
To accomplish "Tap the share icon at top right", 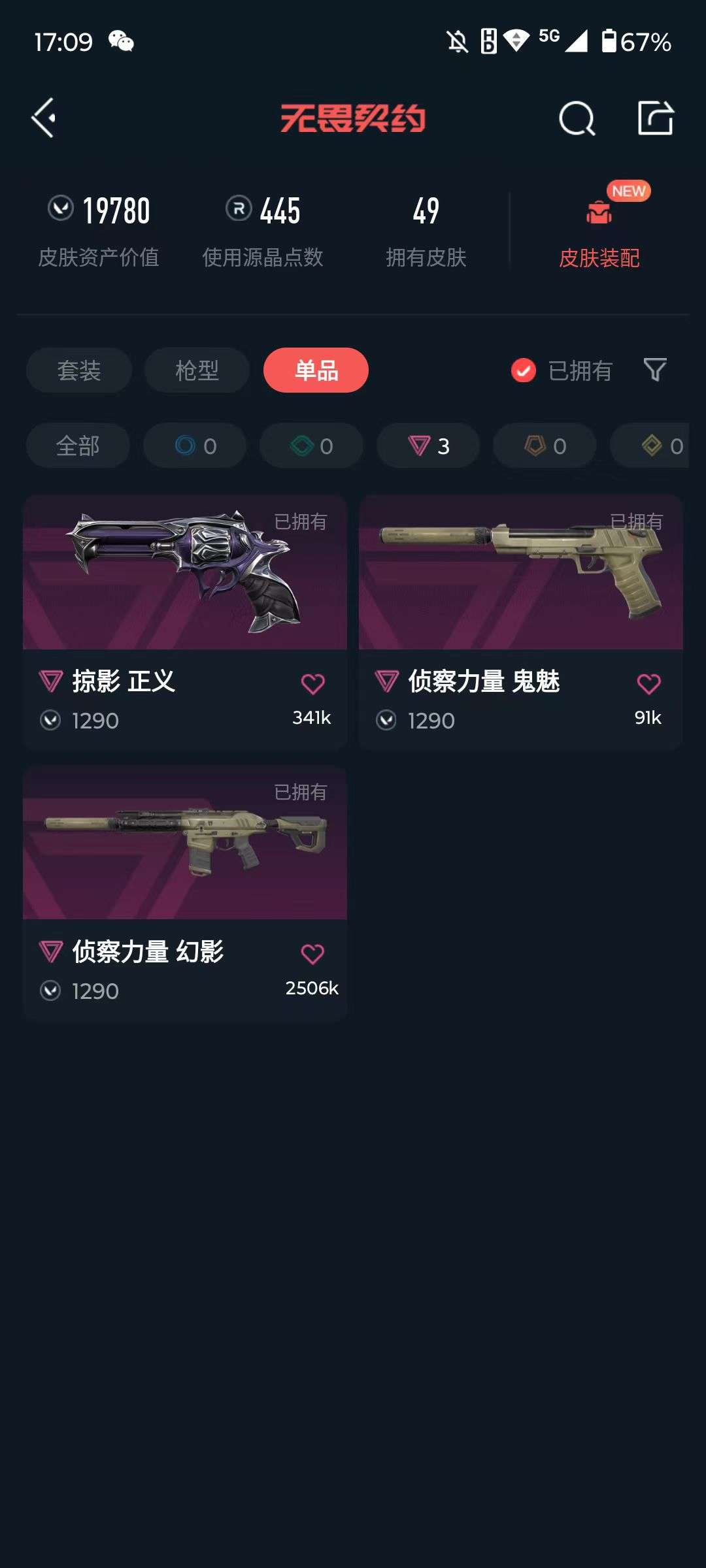I will pyautogui.click(x=657, y=118).
